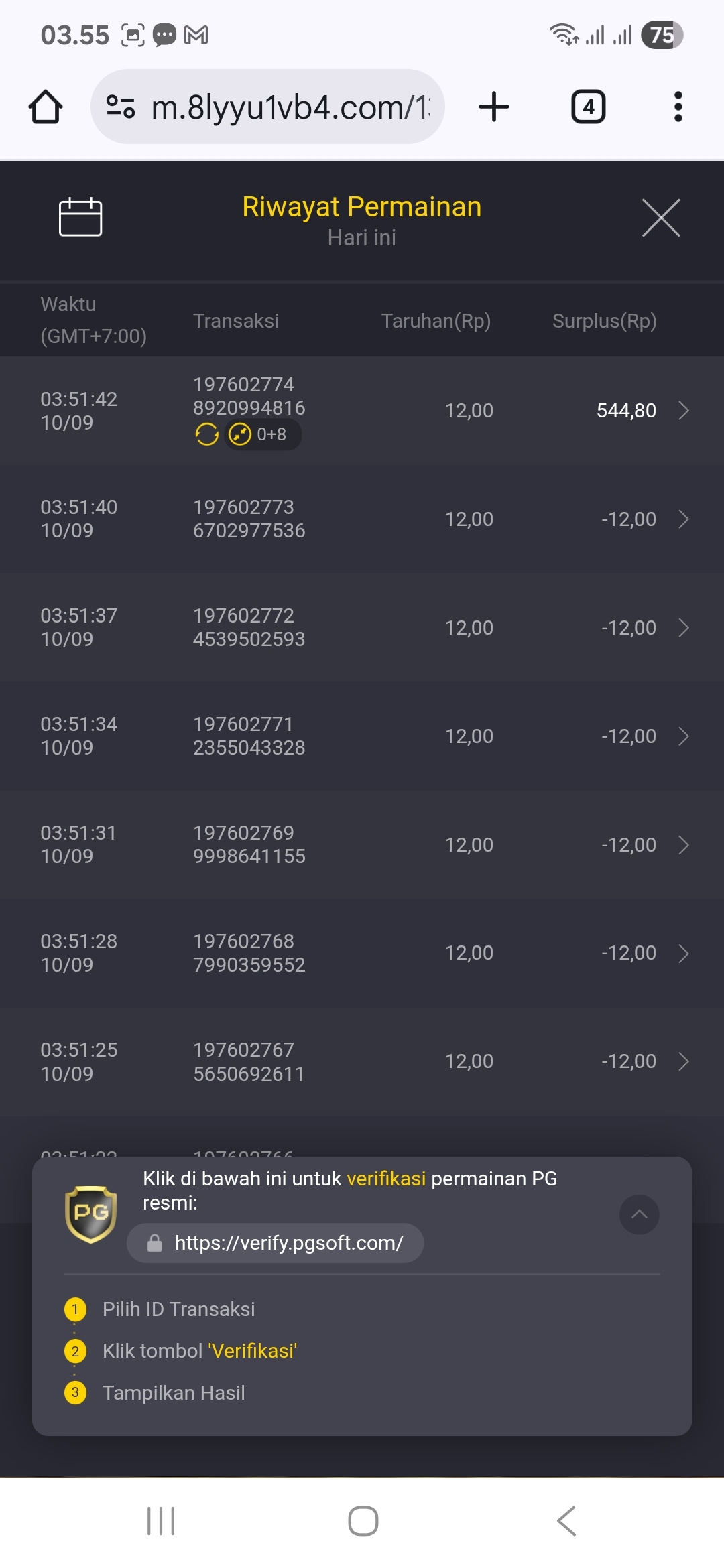Open the calendar date picker
The height and width of the screenshot is (1568, 724).
tap(80, 218)
